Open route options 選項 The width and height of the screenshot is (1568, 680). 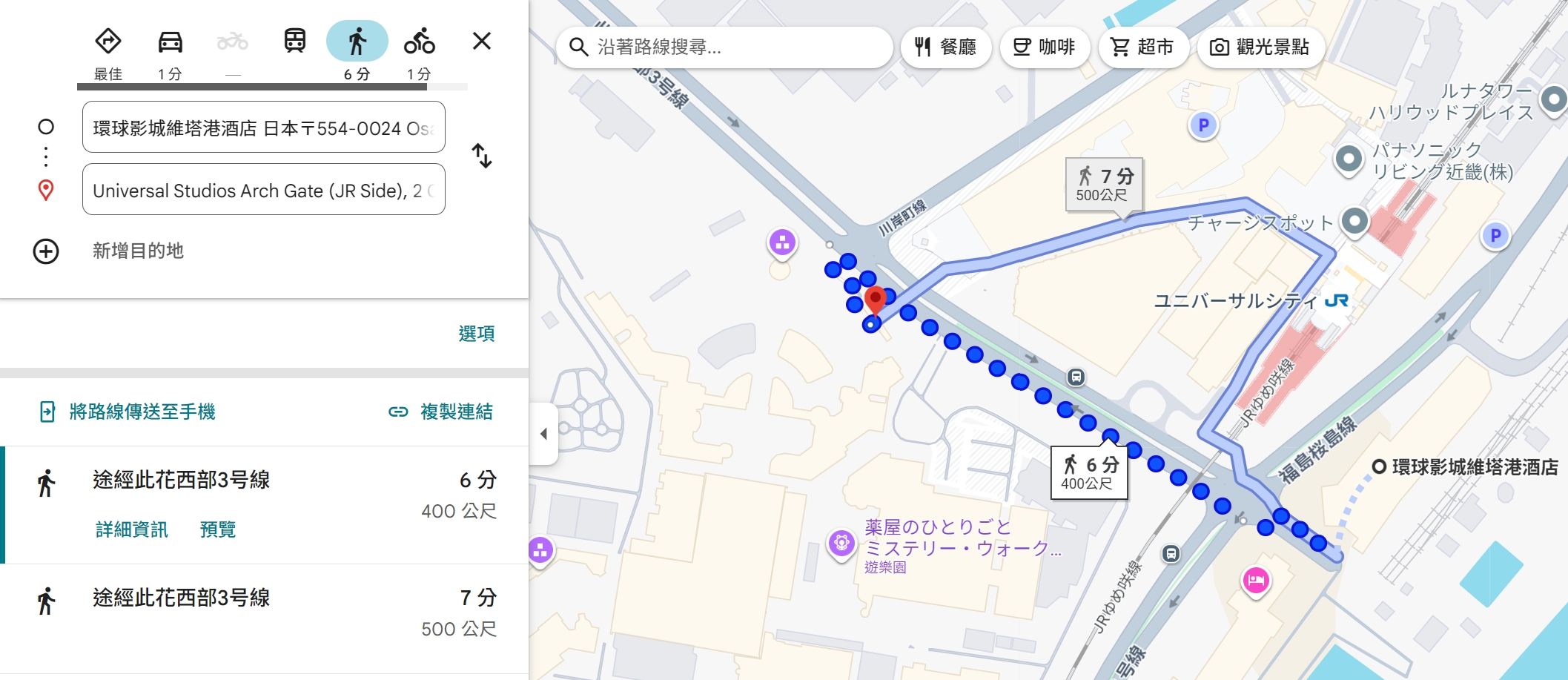point(476,334)
